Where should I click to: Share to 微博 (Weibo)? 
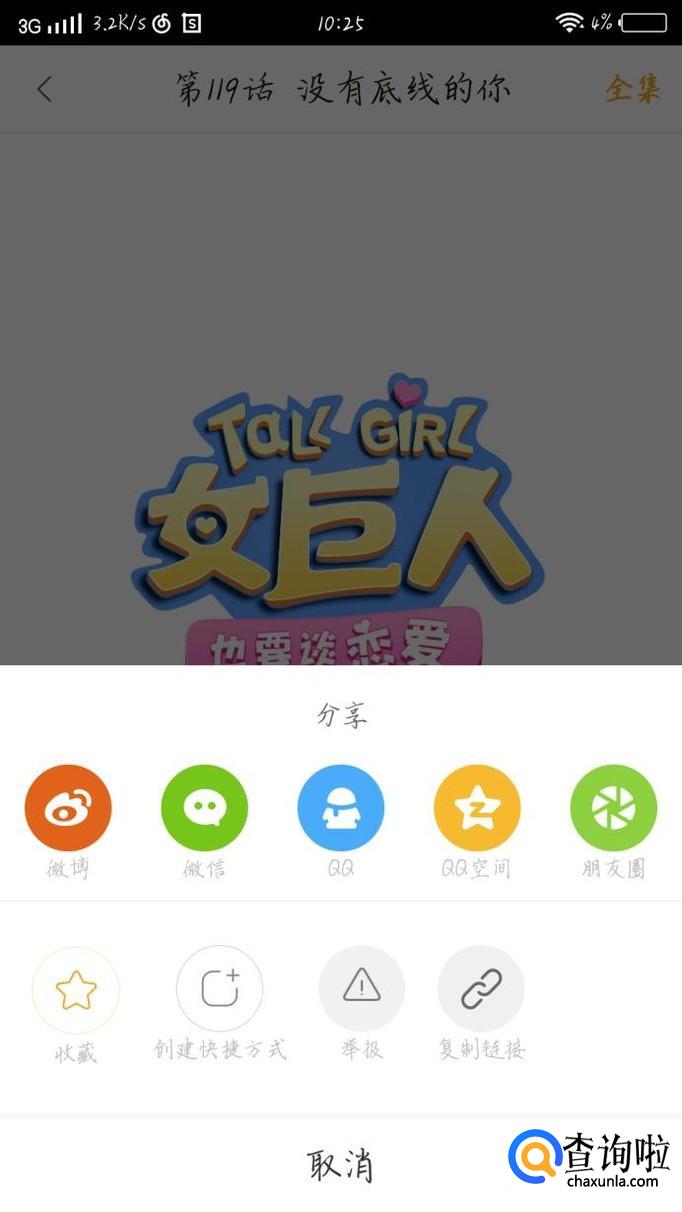68,808
